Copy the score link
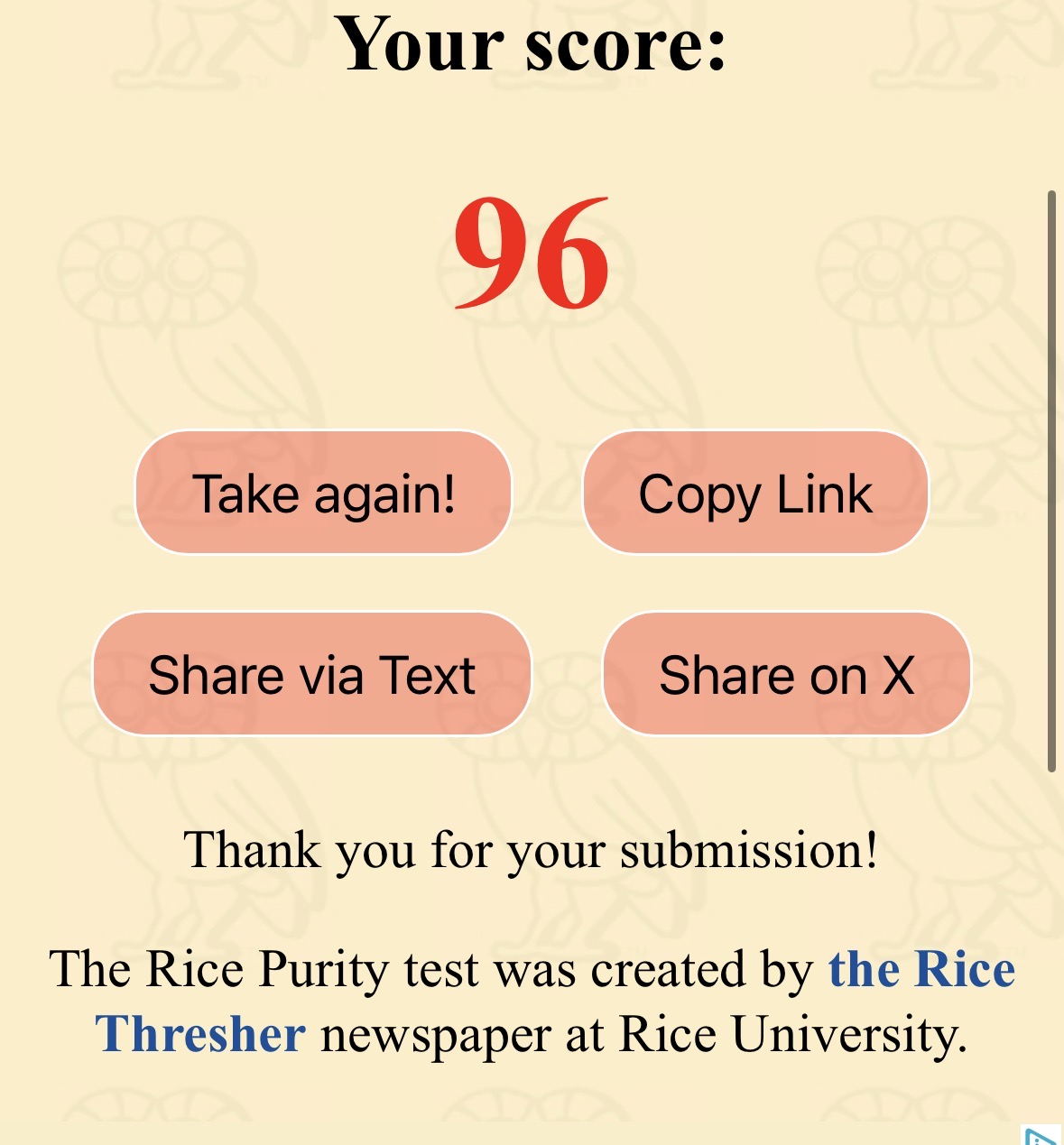The image size is (1064, 1145). pos(755,493)
